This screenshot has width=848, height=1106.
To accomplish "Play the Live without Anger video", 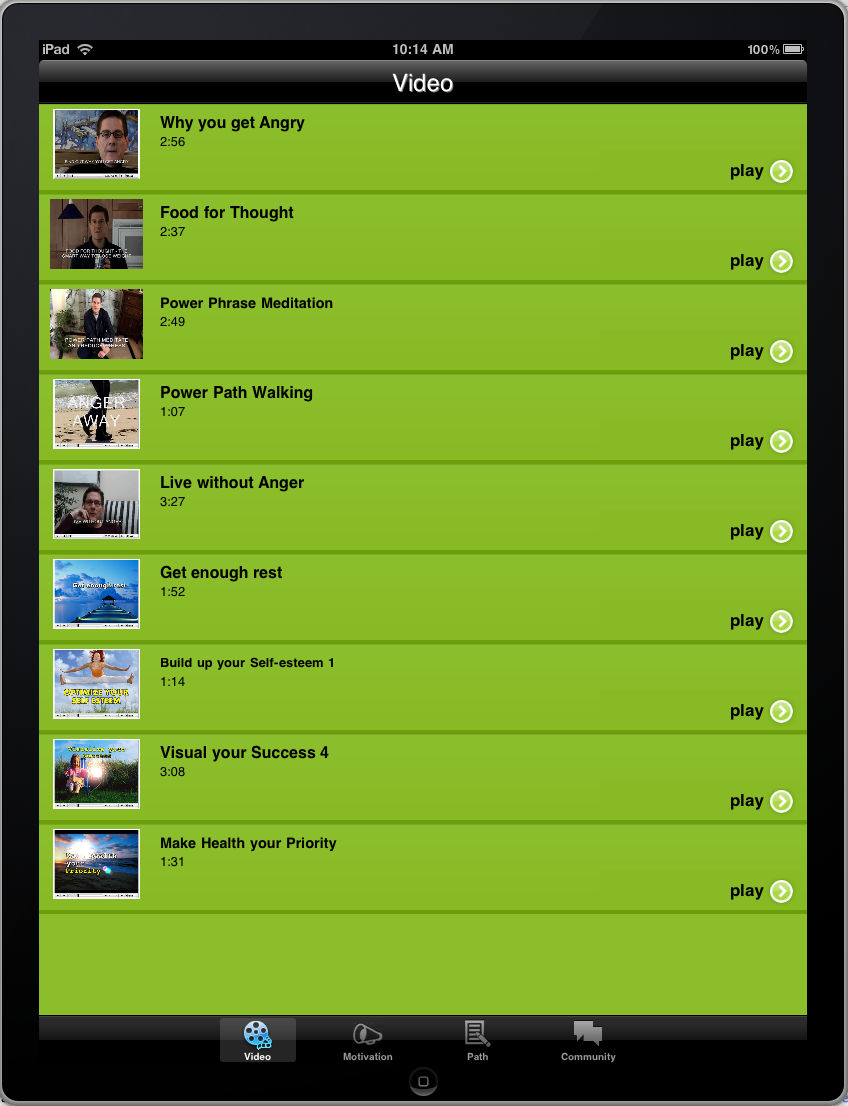I will (x=780, y=531).
